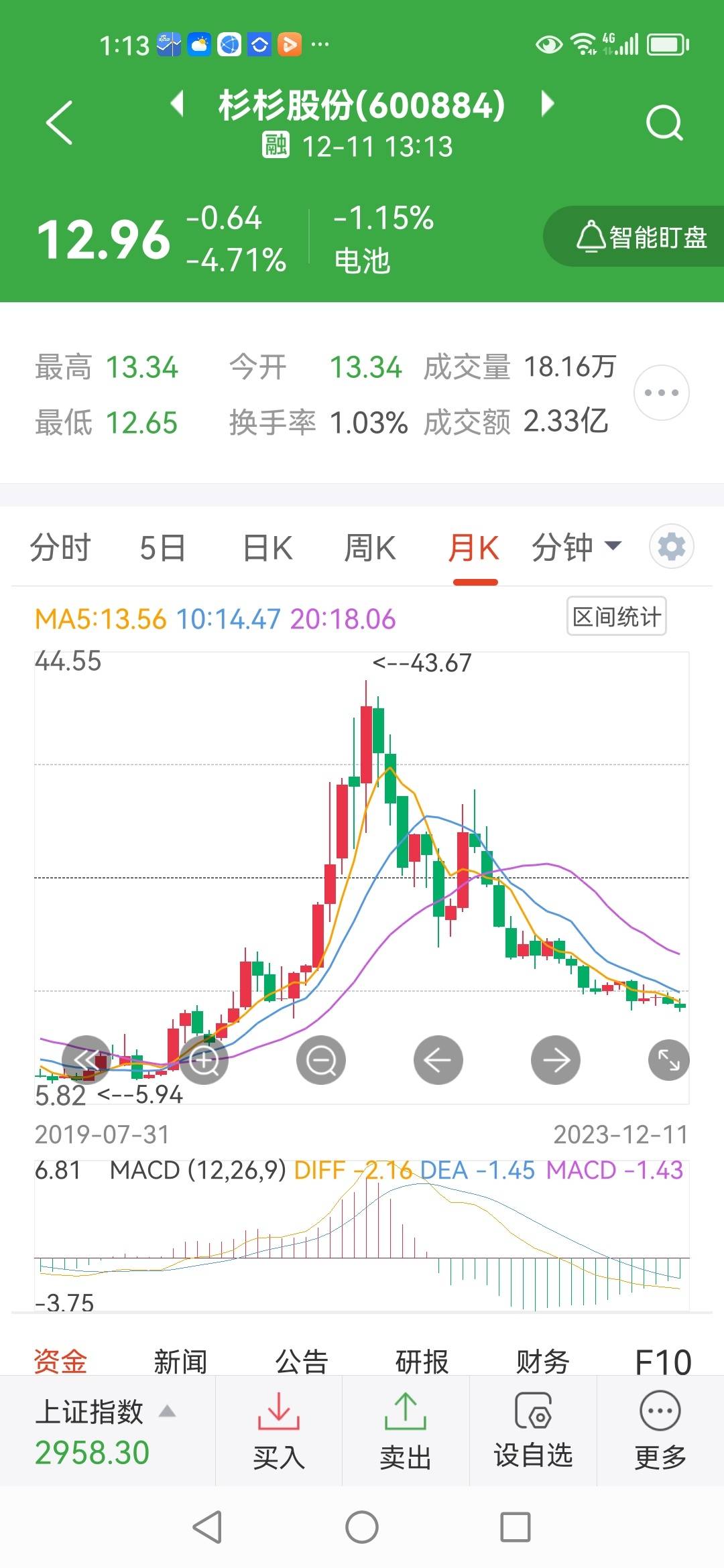The height and width of the screenshot is (1568, 724).
Task: Open chart settings gear
Action: coord(672,547)
